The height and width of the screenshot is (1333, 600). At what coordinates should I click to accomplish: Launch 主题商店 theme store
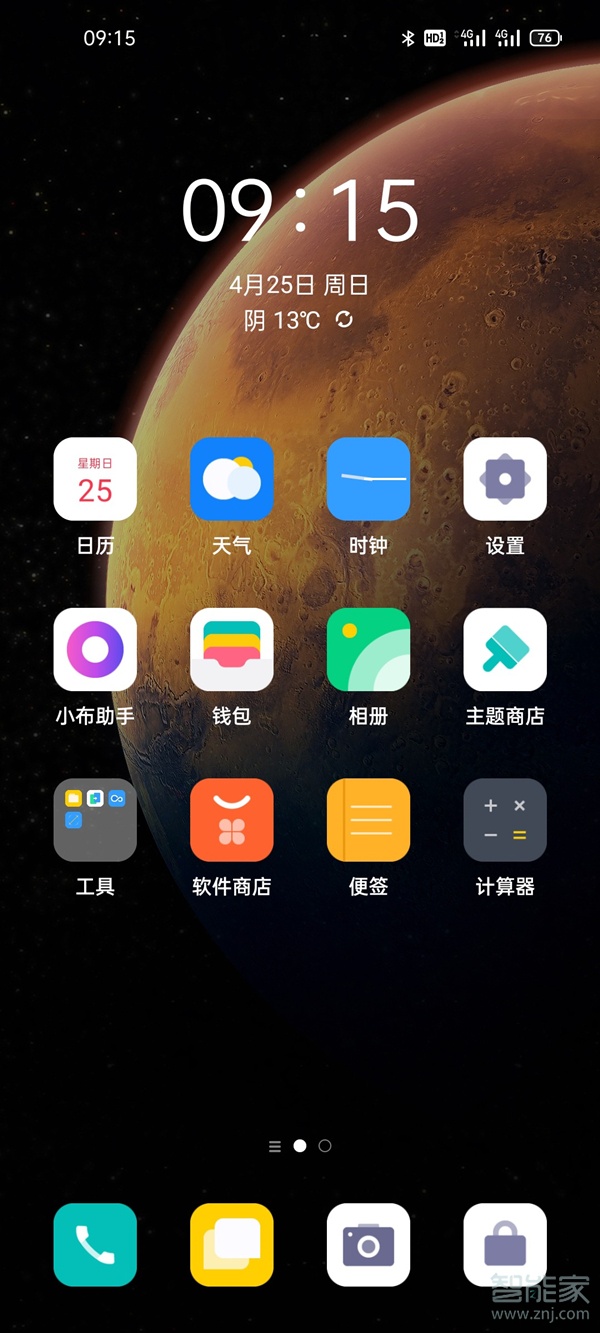tap(505, 649)
